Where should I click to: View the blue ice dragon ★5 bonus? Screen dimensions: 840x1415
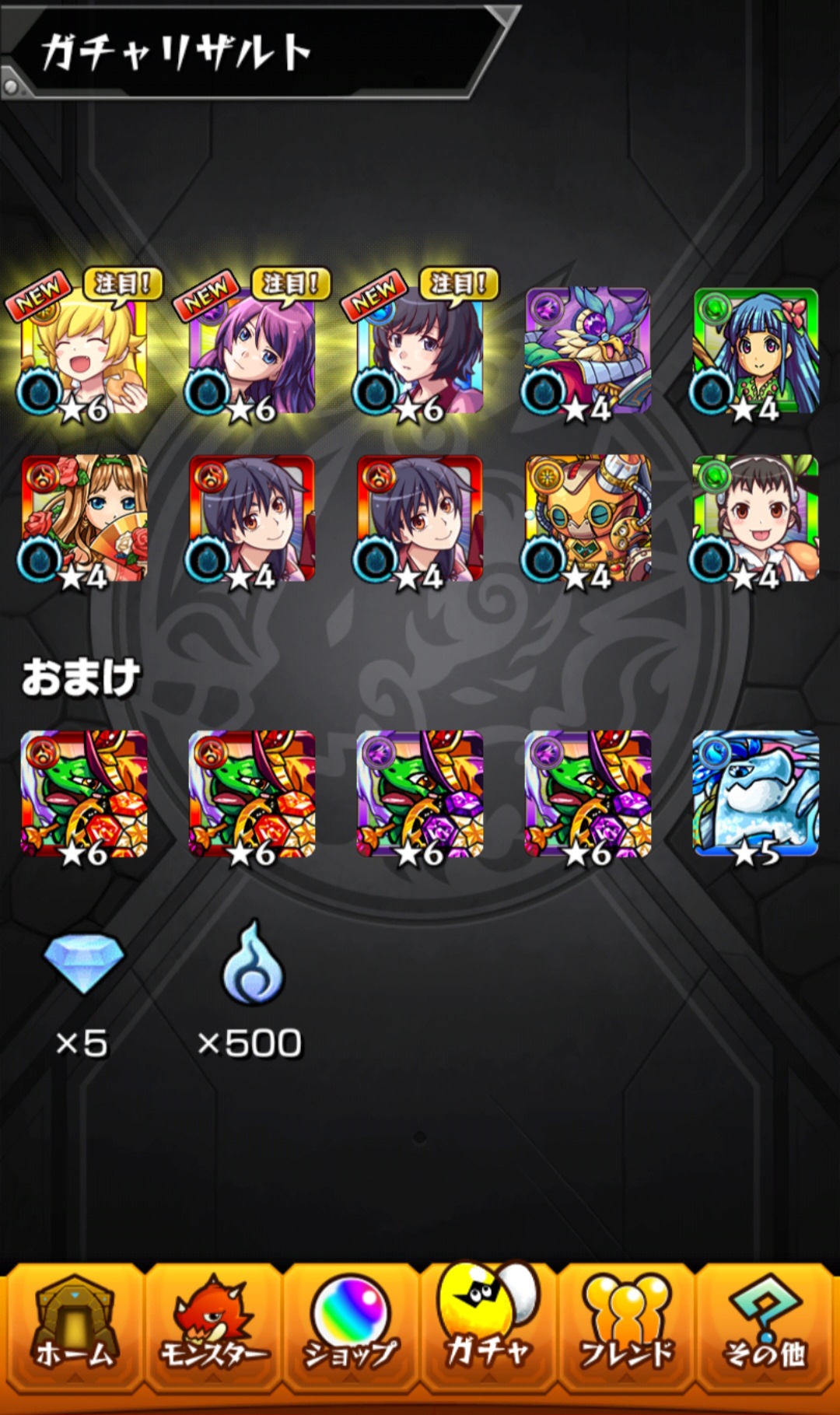756,794
